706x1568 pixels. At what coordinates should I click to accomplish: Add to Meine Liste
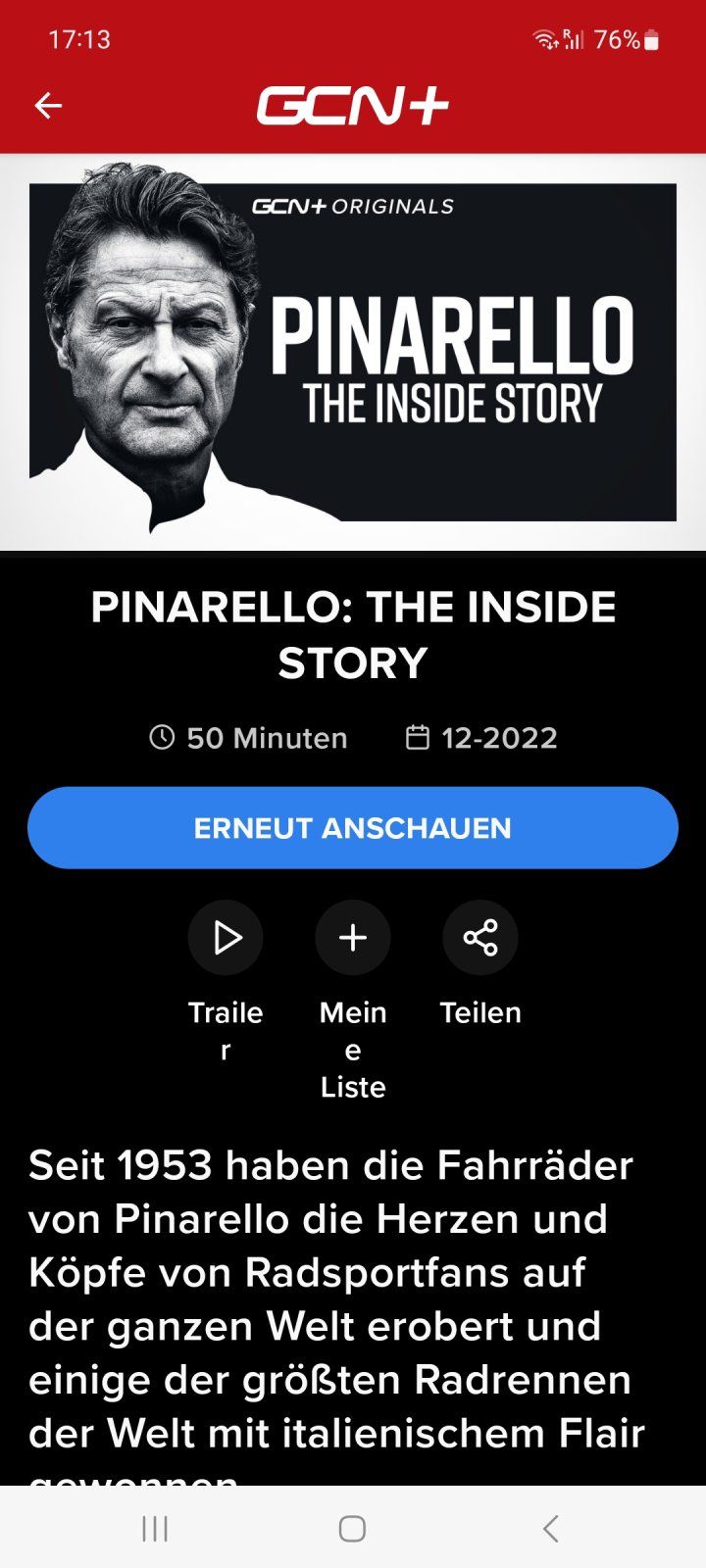pyautogui.click(x=353, y=938)
